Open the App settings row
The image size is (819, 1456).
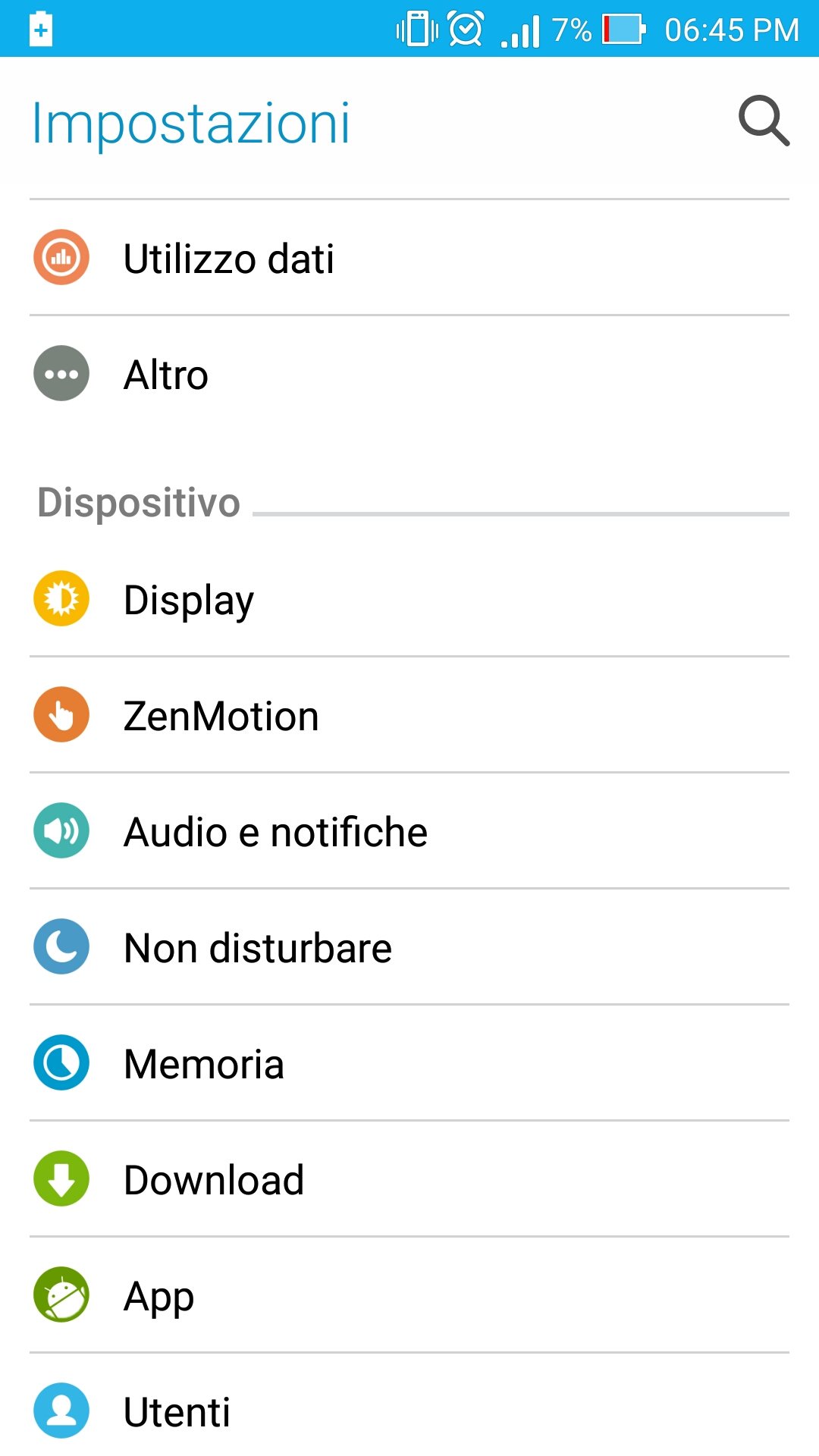pos(409,1295)
